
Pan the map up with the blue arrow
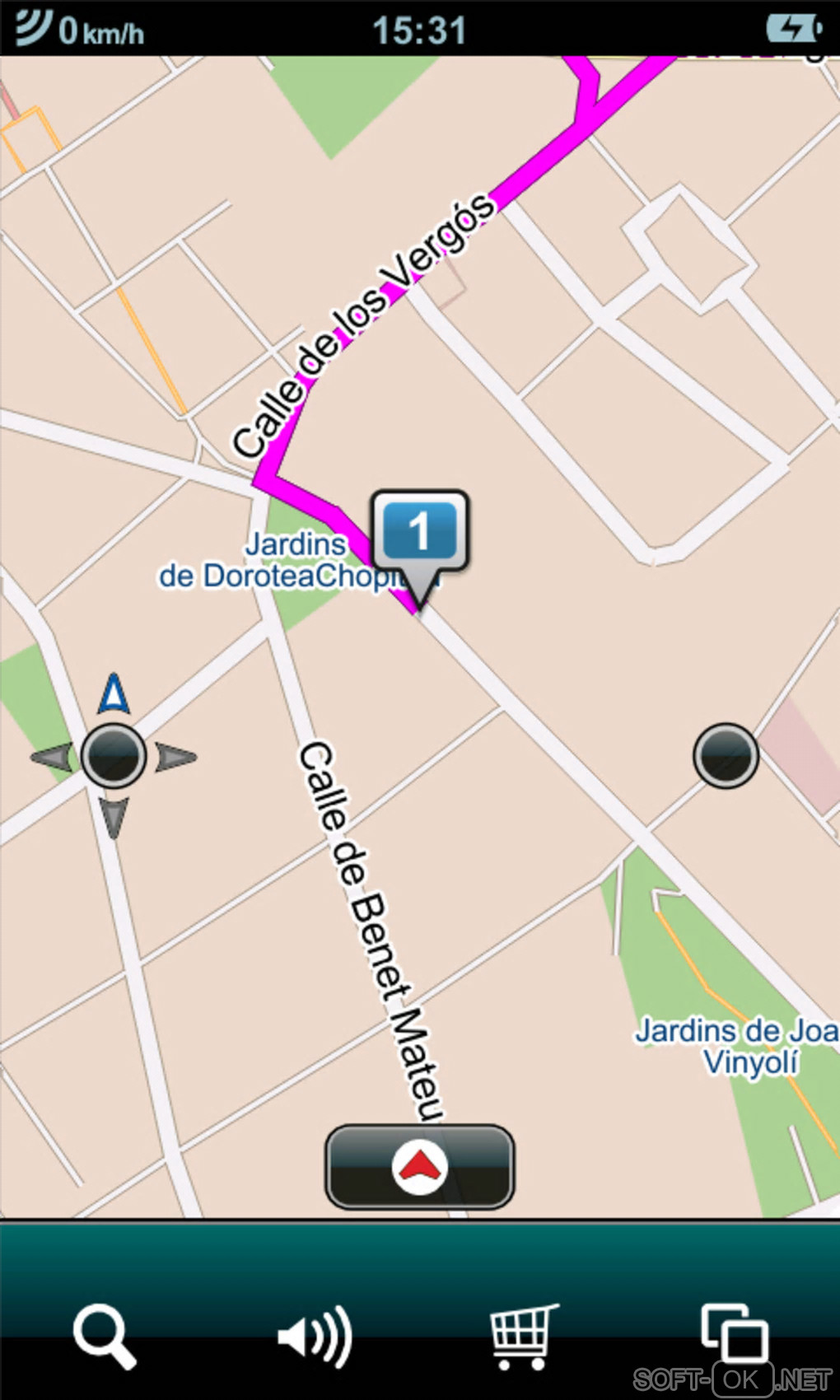114,694
